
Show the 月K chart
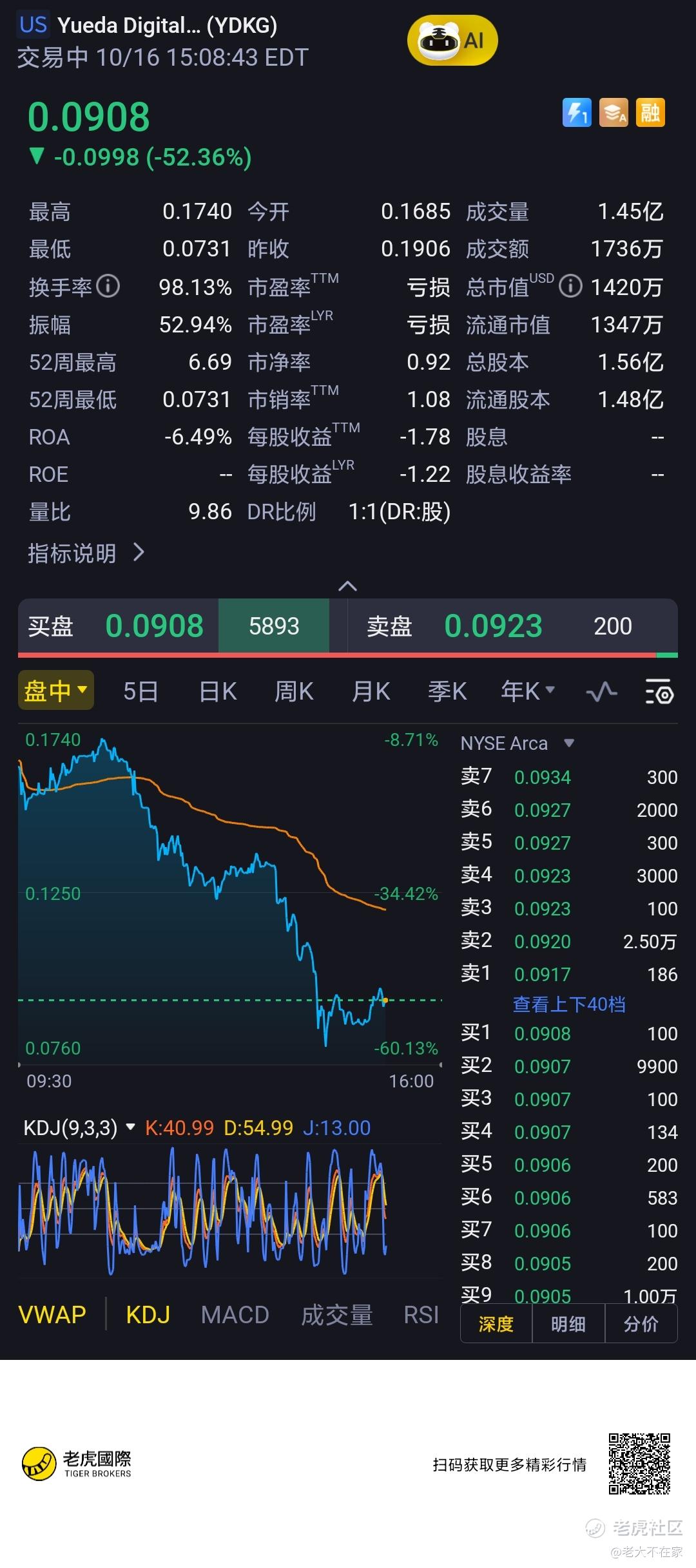(x=371, y=691)
